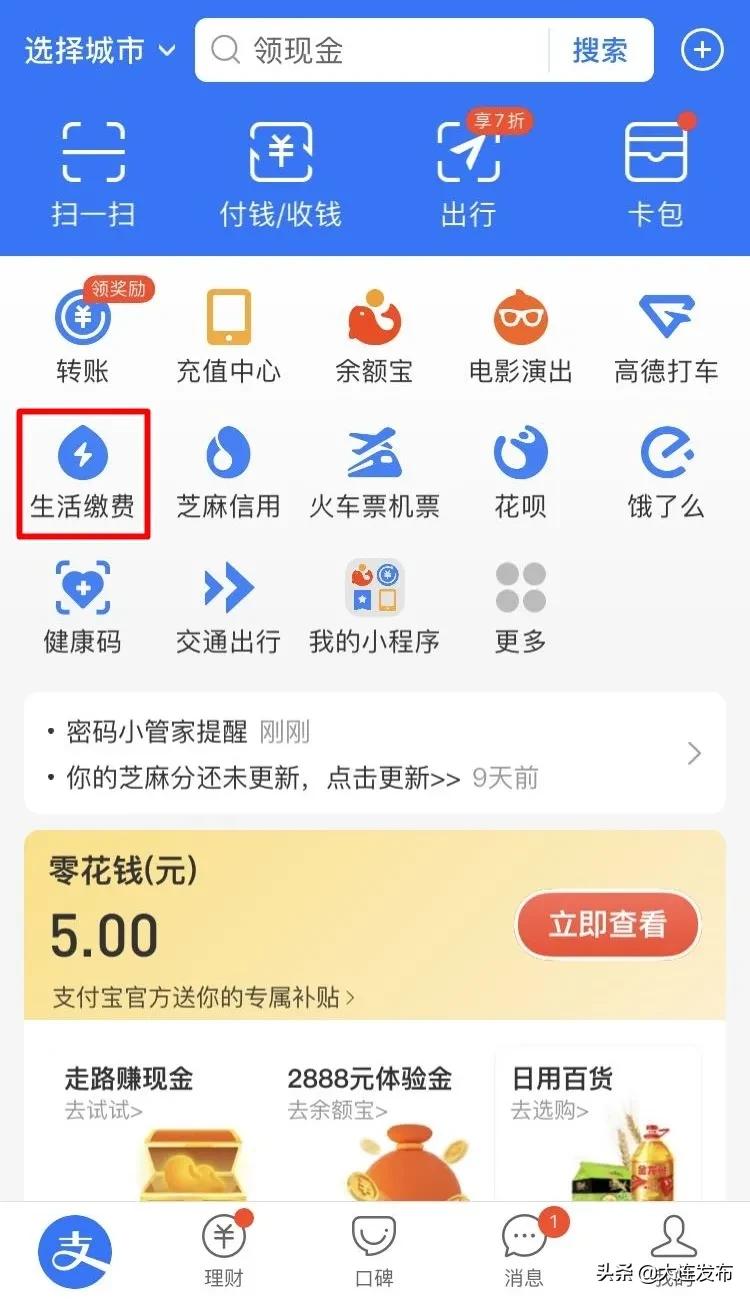Switch to the 理财 wealth tab
The width and height of the screenshot is (750, 1299).
coord(223,1252)
